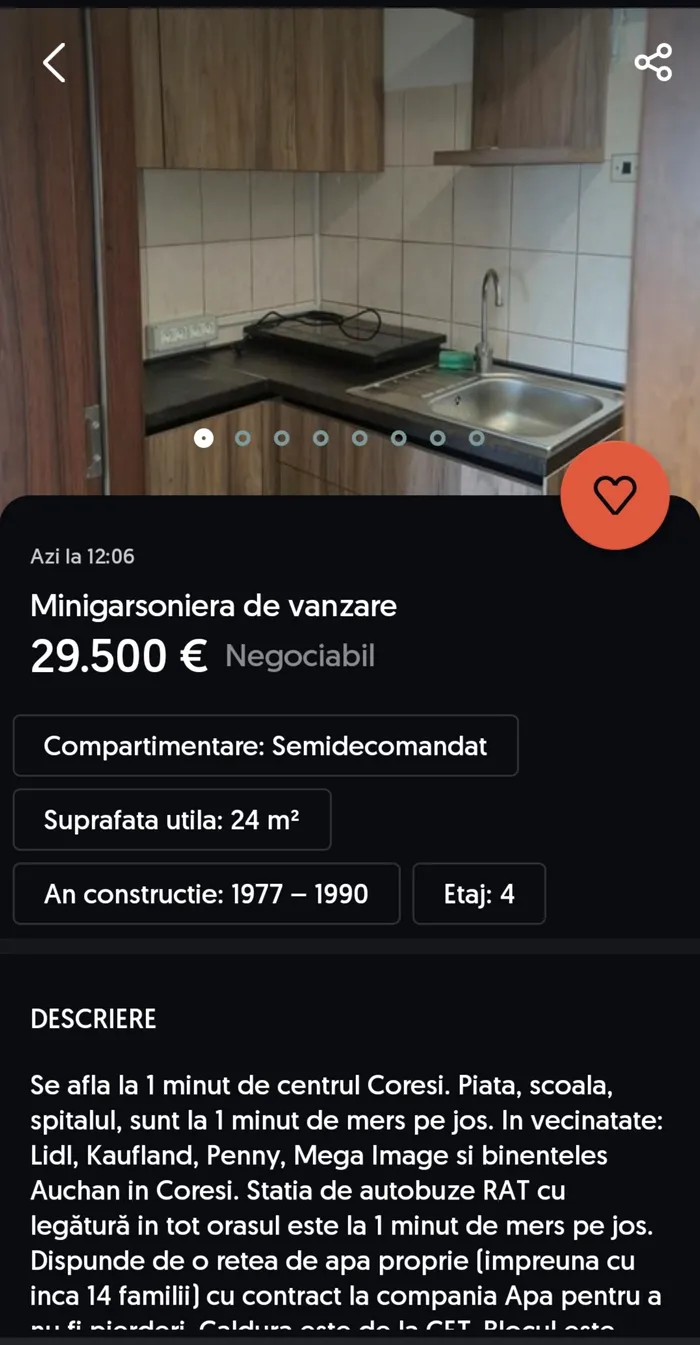Go back using the arrow icon
700x1345 pixels.
(x=54, y=62)
